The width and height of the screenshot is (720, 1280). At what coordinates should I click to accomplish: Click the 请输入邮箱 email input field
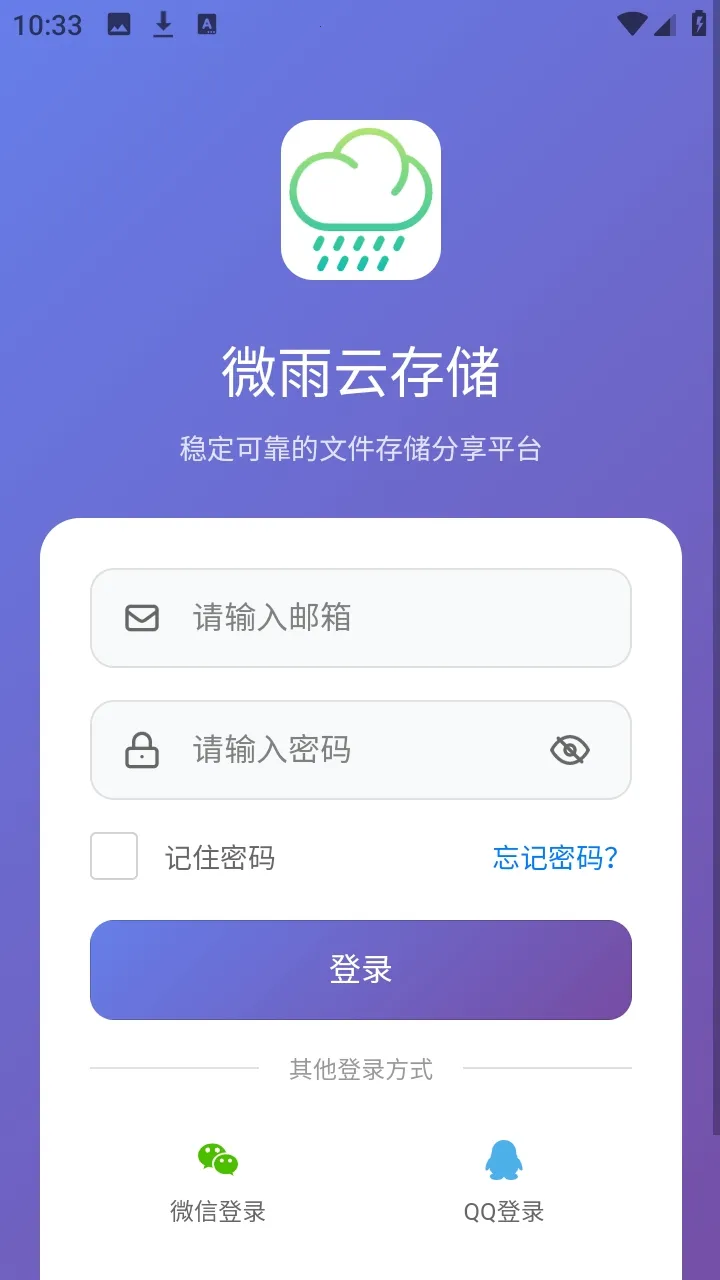(360, 618)
